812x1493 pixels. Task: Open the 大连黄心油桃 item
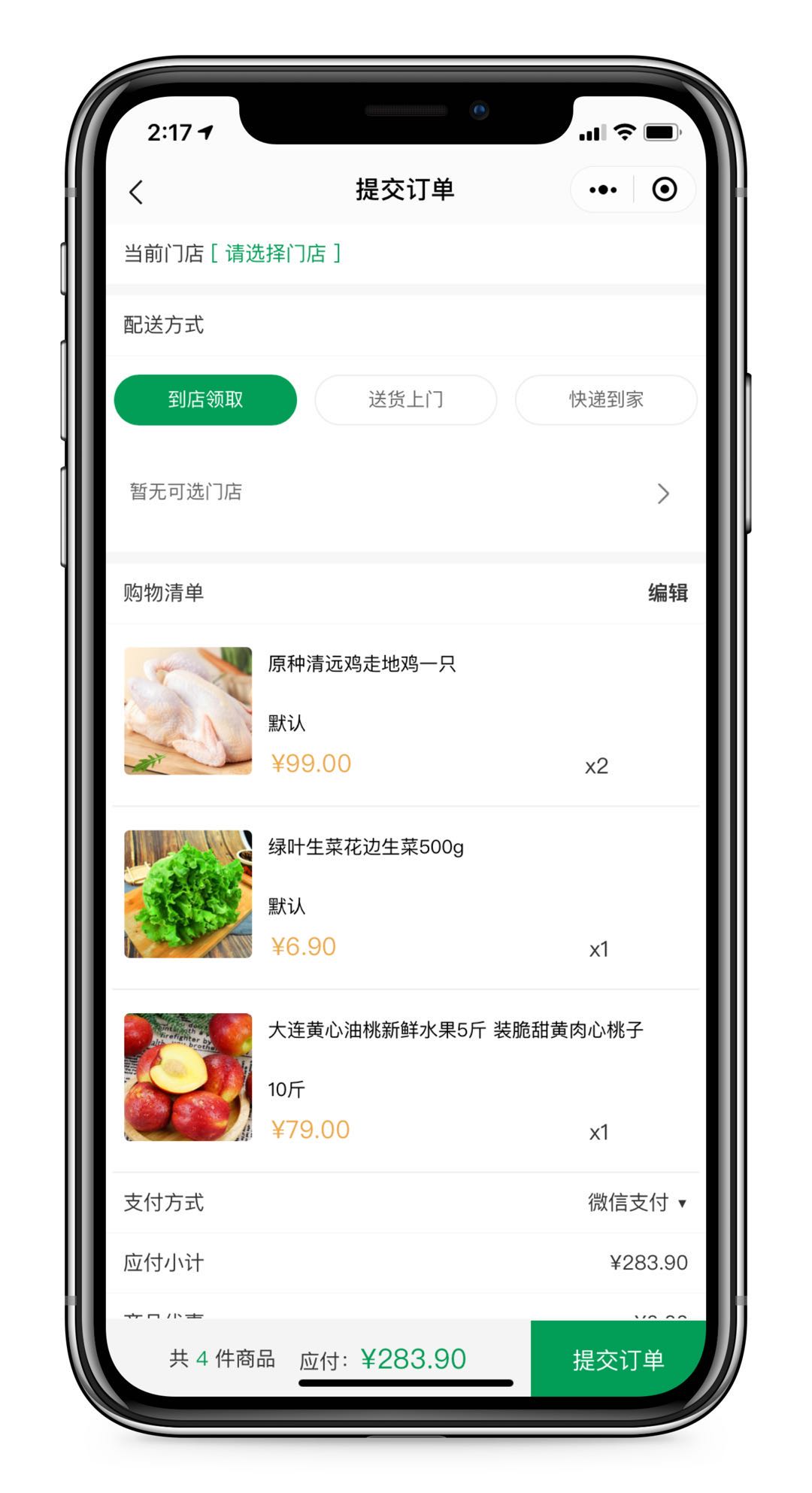[455, 1030]
